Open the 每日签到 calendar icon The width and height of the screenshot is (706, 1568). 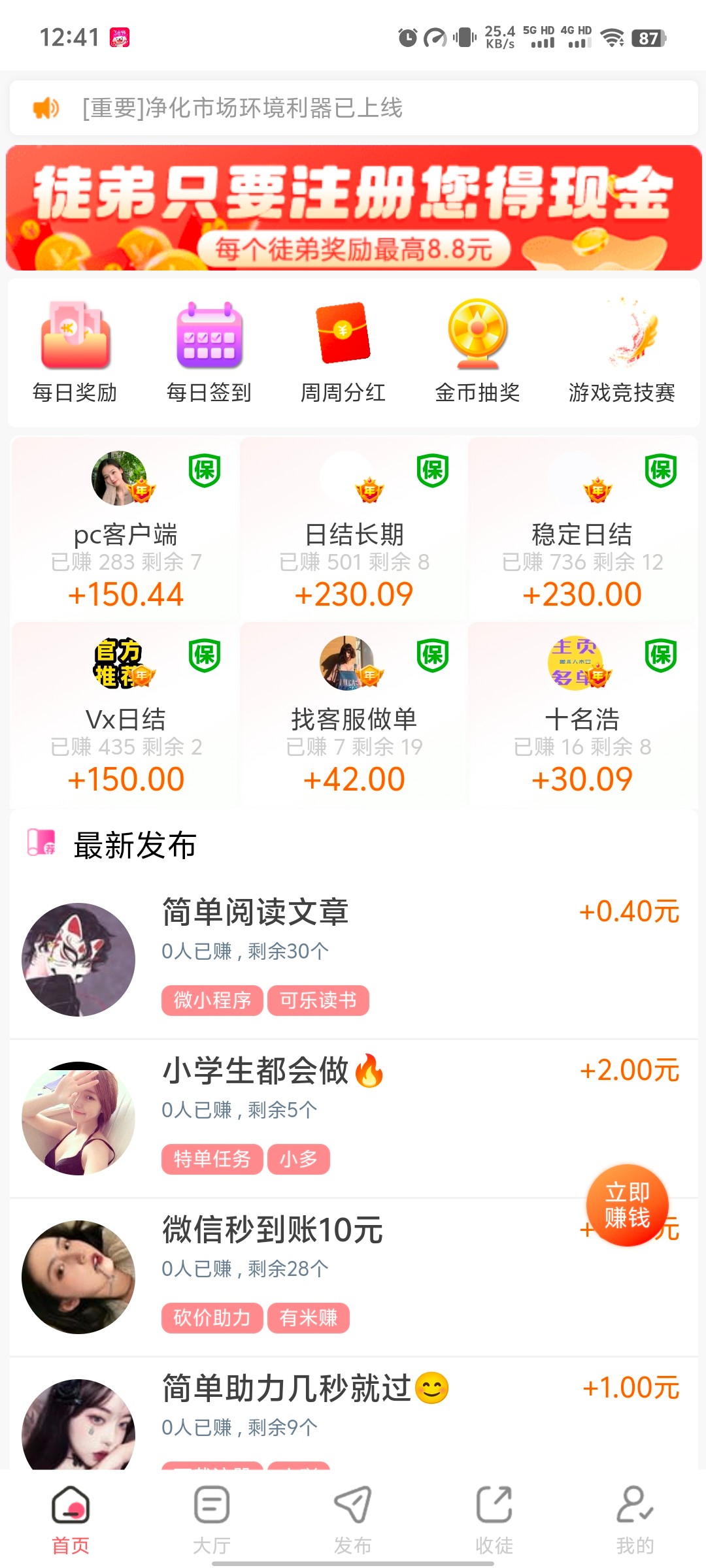(209, 336)
